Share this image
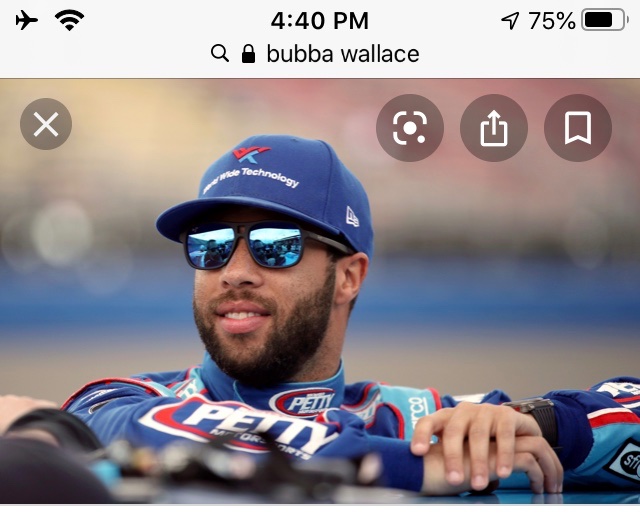Image resolution: width=640 pixels, height=513 pixels. point(494,128)
